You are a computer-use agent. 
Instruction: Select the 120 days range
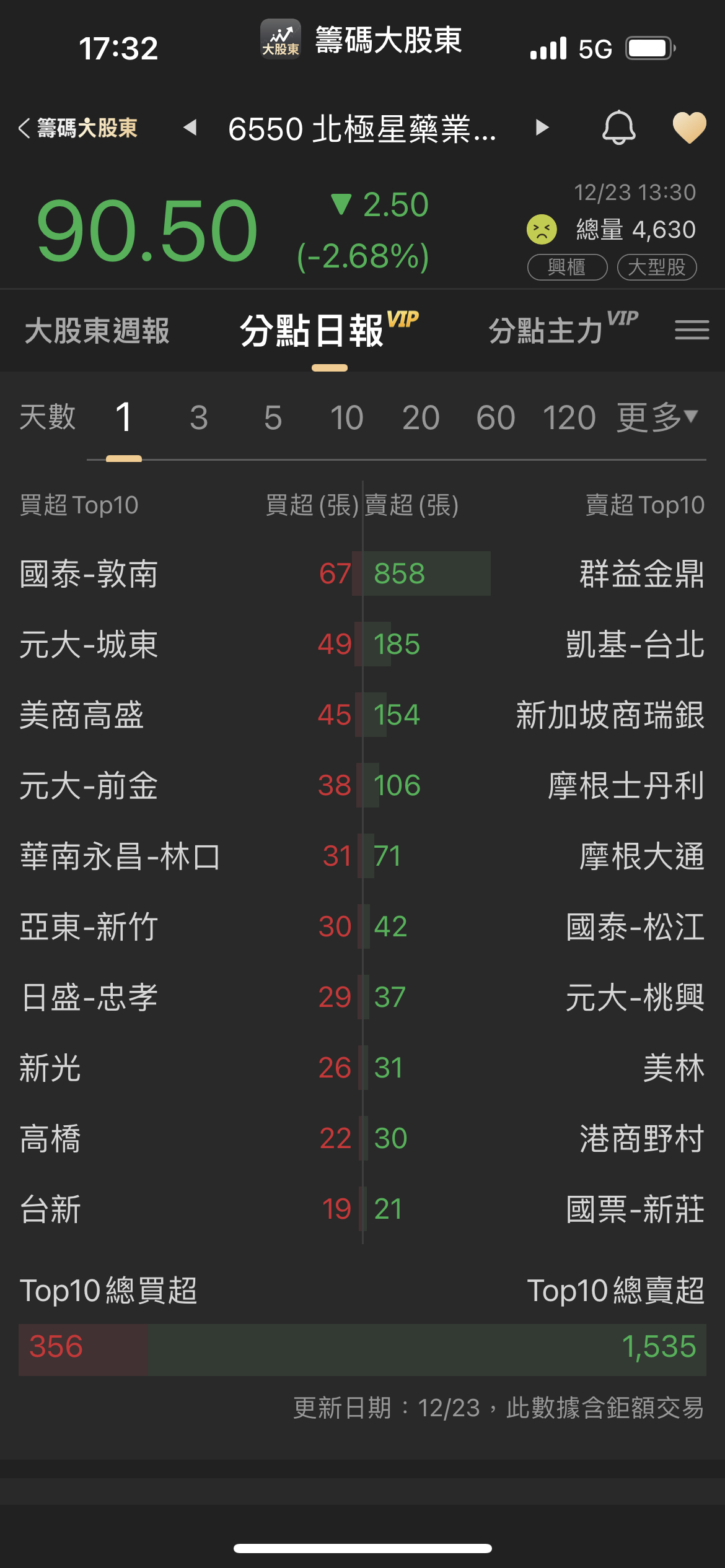pyautogui.click(x=569, y=418)
